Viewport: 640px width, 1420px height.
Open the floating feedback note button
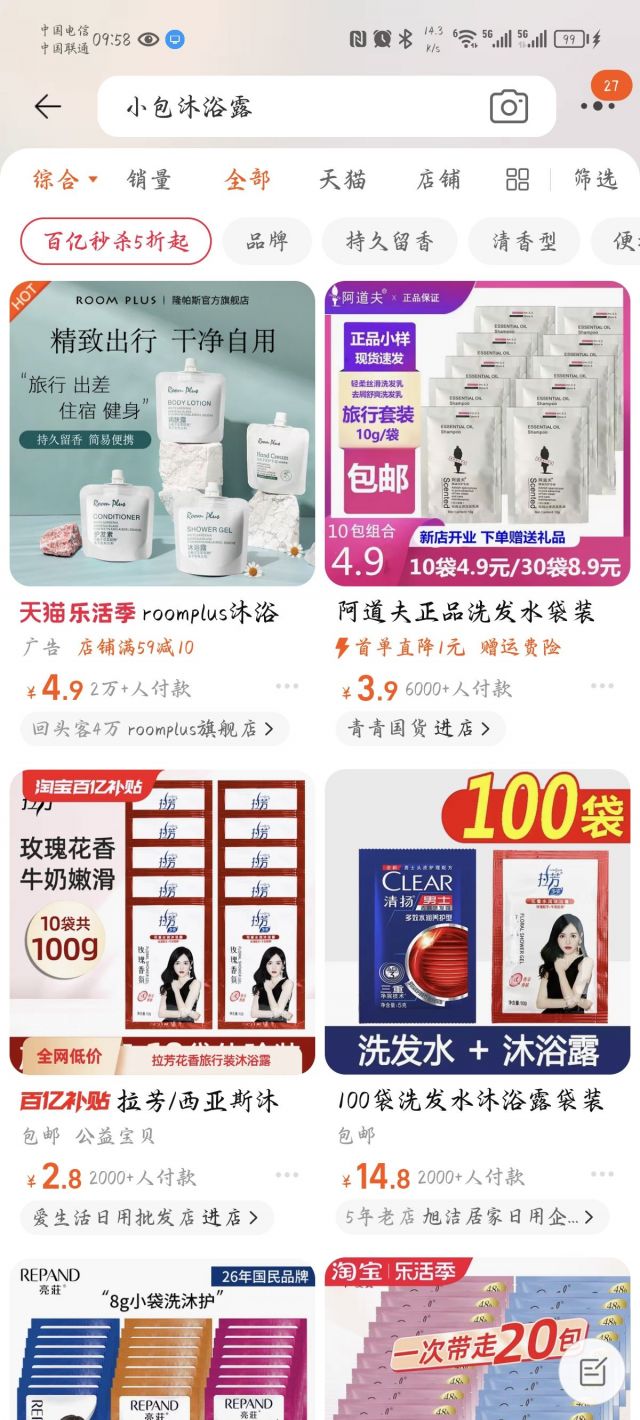point(592,1372)
